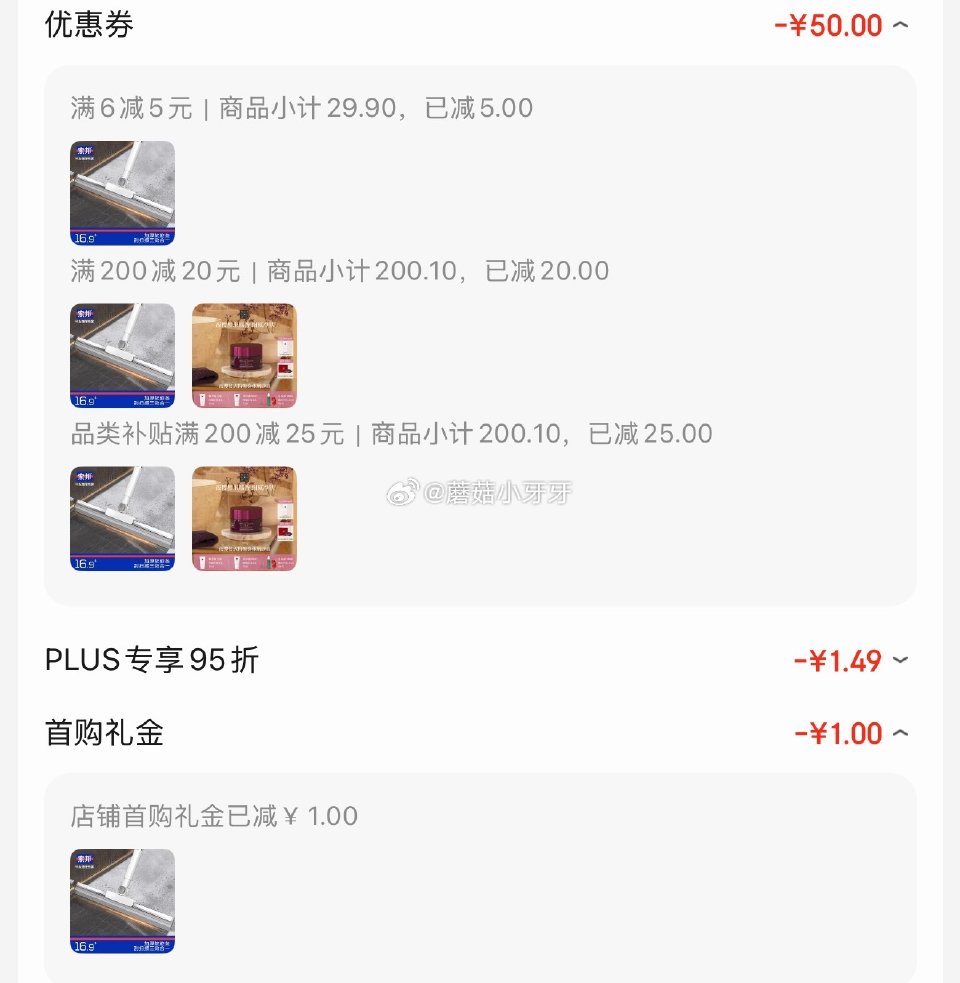
Task: Select the 优惠券 section title
Action: click(88, 24)
